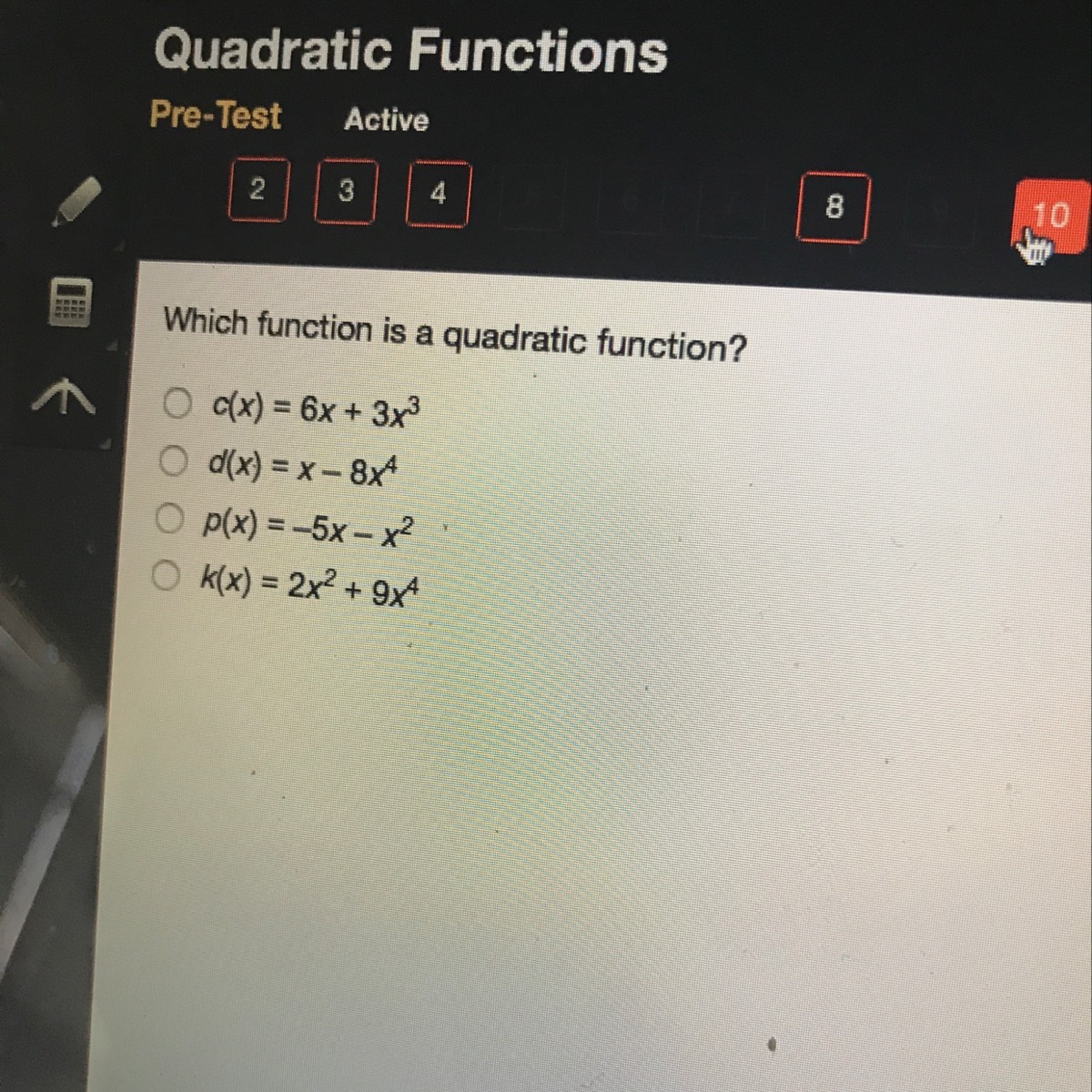Collapse the tools panel with the up arrow
Viewport: 1092px width, 1092px height.
(x=64, y=396)
